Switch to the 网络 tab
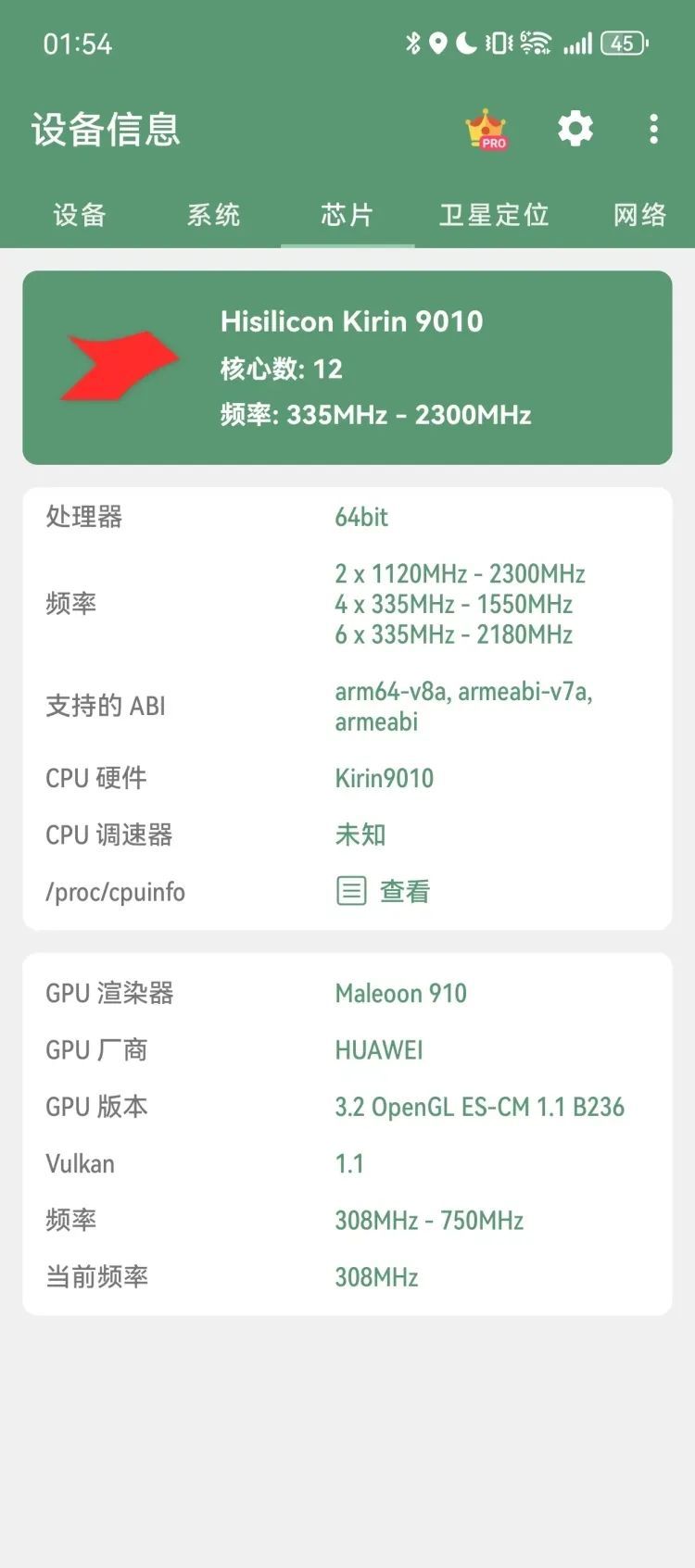The width and height of the screenshot is (695, 1568). click(639, 215)
